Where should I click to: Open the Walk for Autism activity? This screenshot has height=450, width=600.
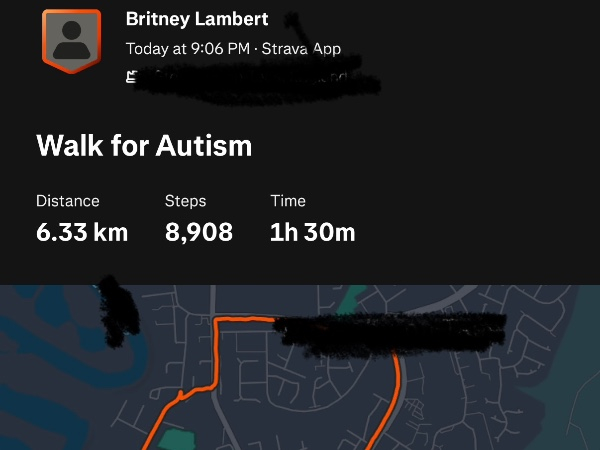coord(144,146)
